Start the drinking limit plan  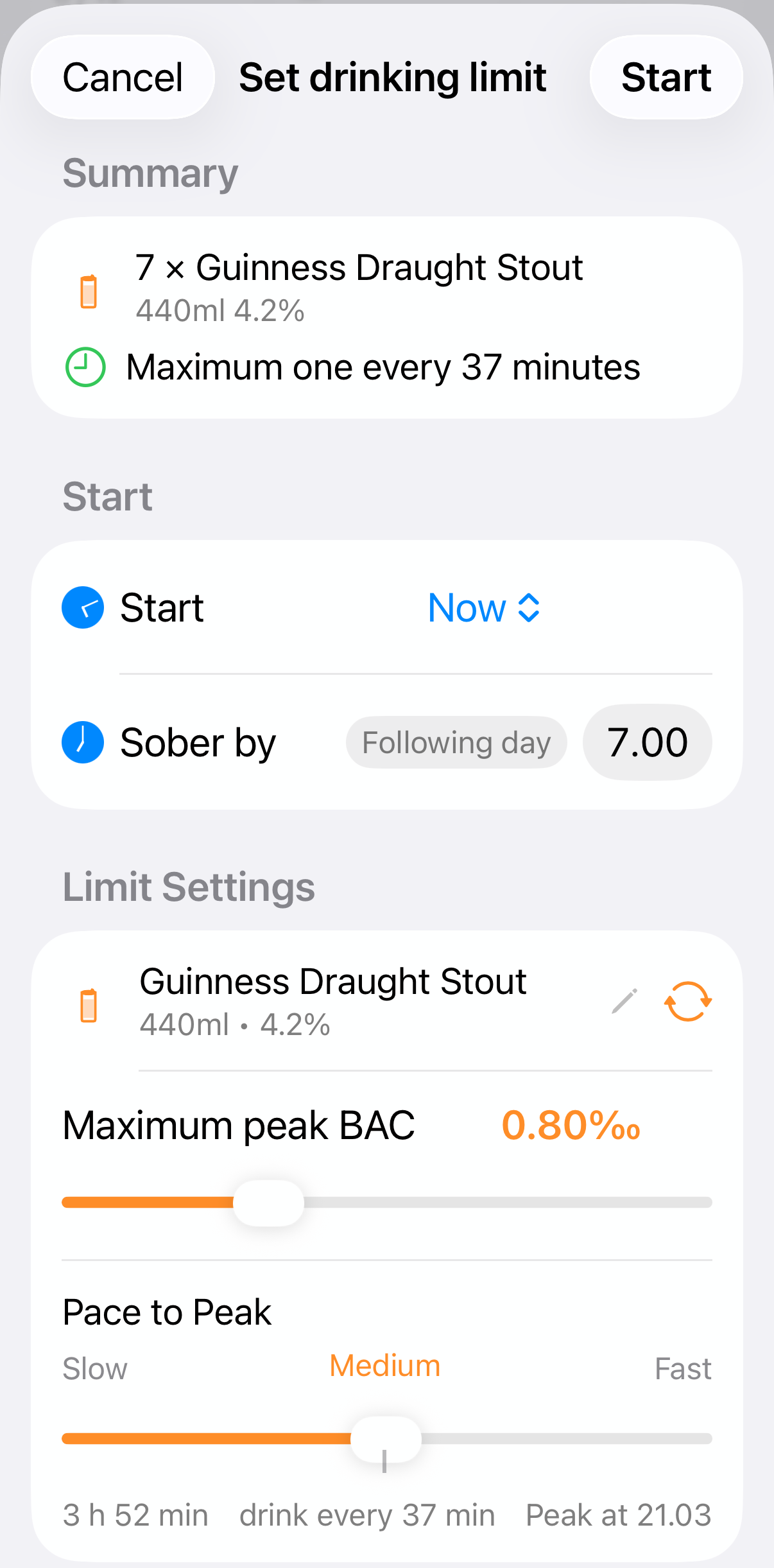[x=666, y=76]
